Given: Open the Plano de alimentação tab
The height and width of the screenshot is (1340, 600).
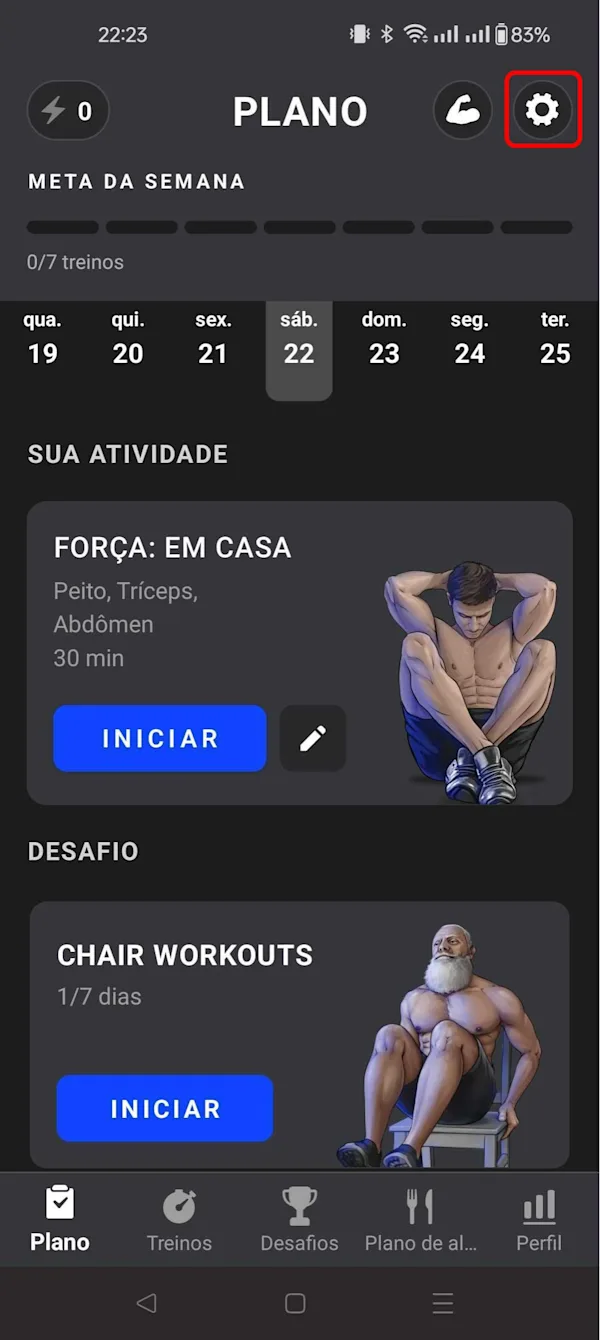Looking at the screenshot, I should point(420,1220).
